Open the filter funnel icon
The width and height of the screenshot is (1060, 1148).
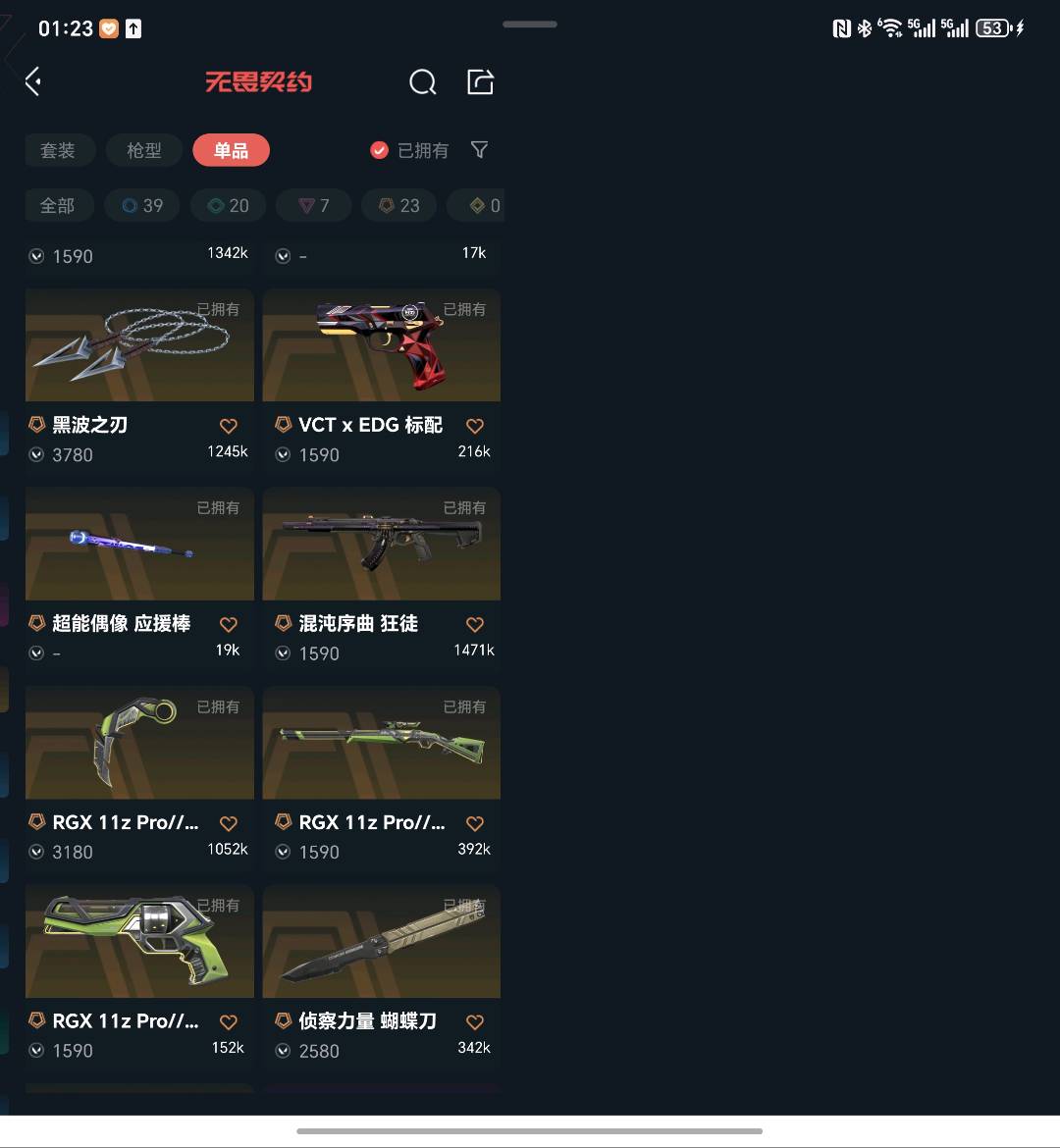pyautogui.click(x=479, y=150)
